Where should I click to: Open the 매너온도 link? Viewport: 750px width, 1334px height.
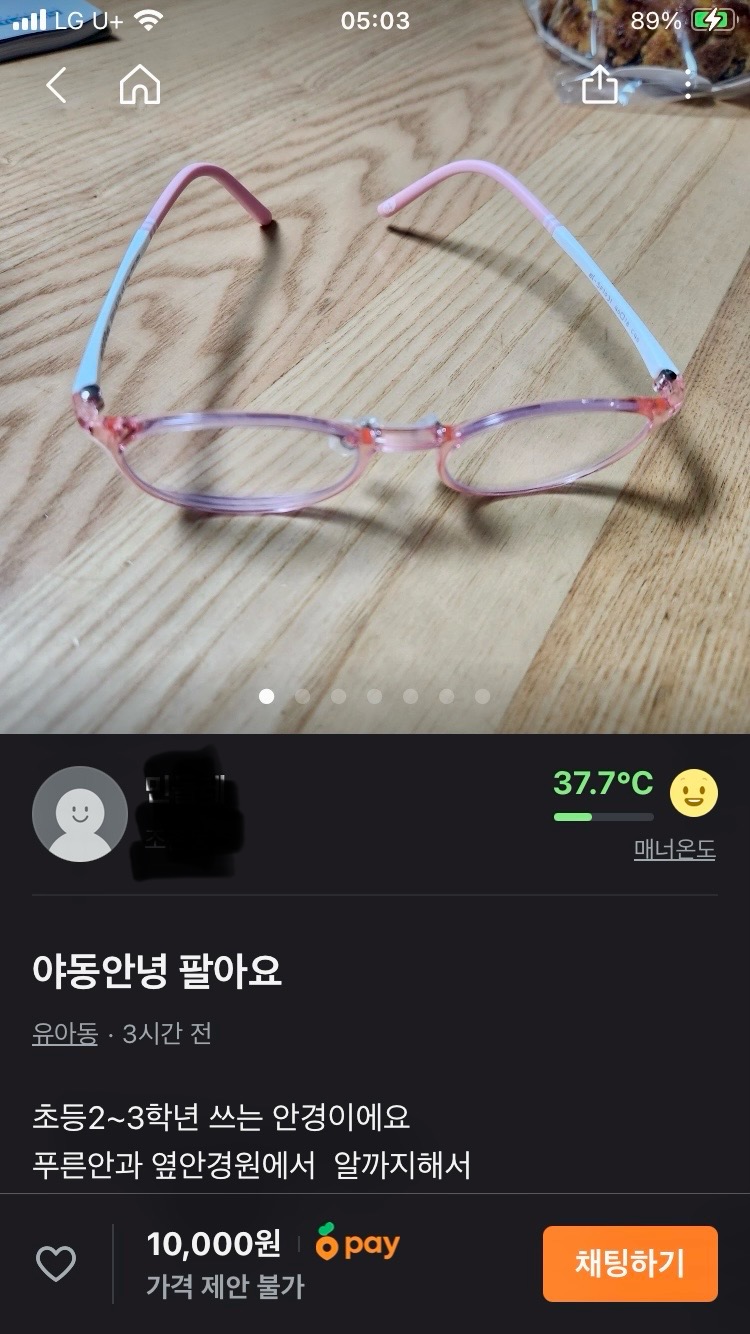675,850
